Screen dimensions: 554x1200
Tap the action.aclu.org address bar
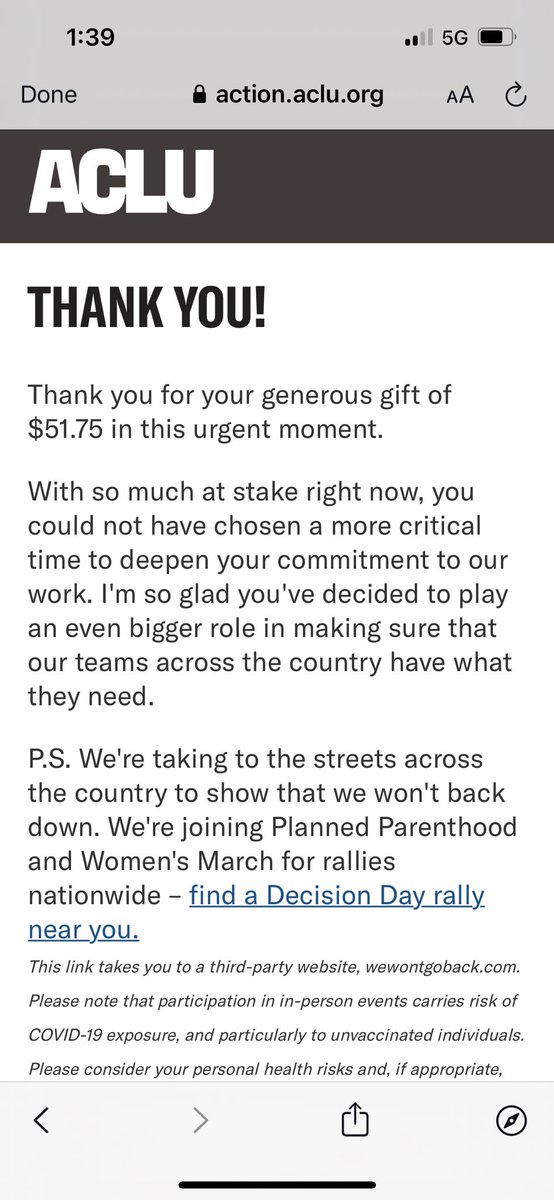coord(287,95)
